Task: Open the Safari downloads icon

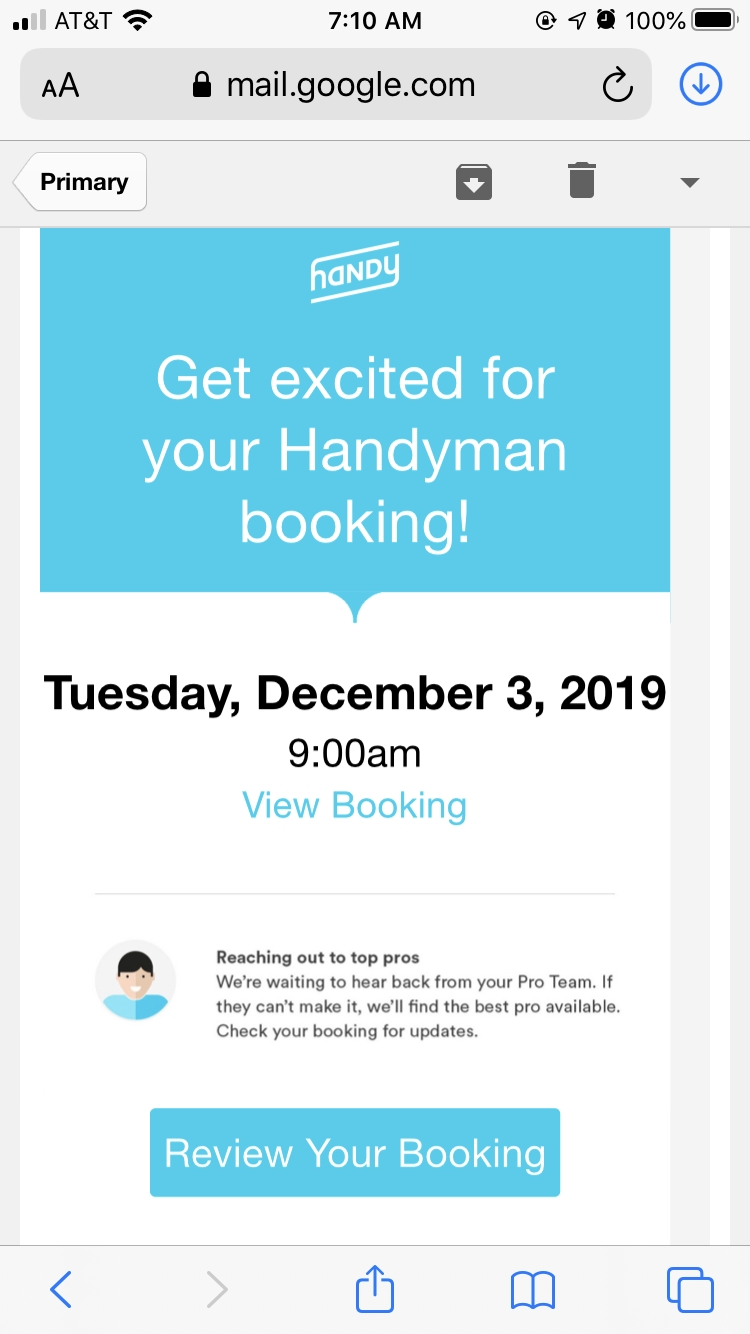Action: pos(700,85)
